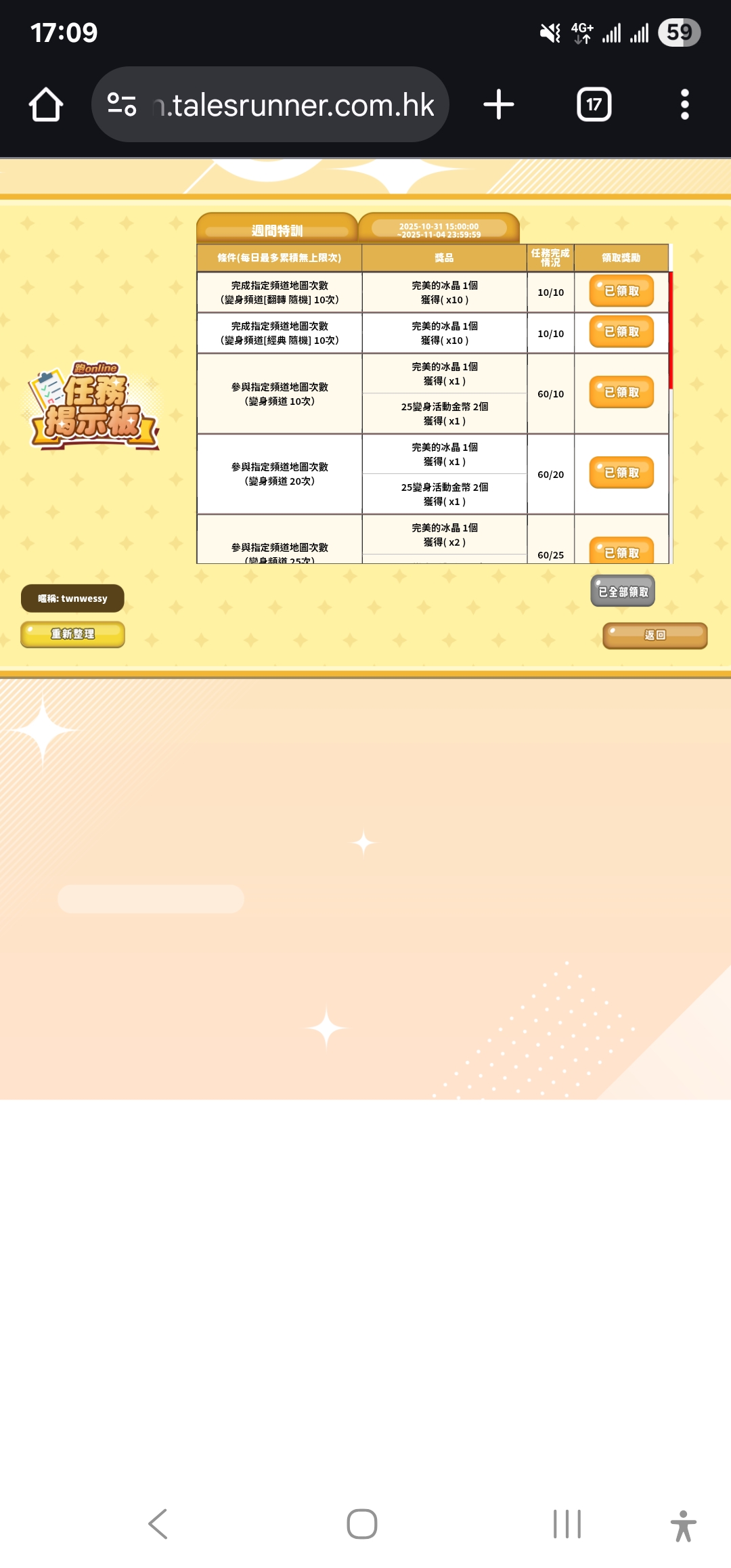The width and height of the screenshot is (731, 1568).
Task: Tap 已領取 for 變身頻道 20次 mission
Action: pyautogui.click(x=621, y=473)
